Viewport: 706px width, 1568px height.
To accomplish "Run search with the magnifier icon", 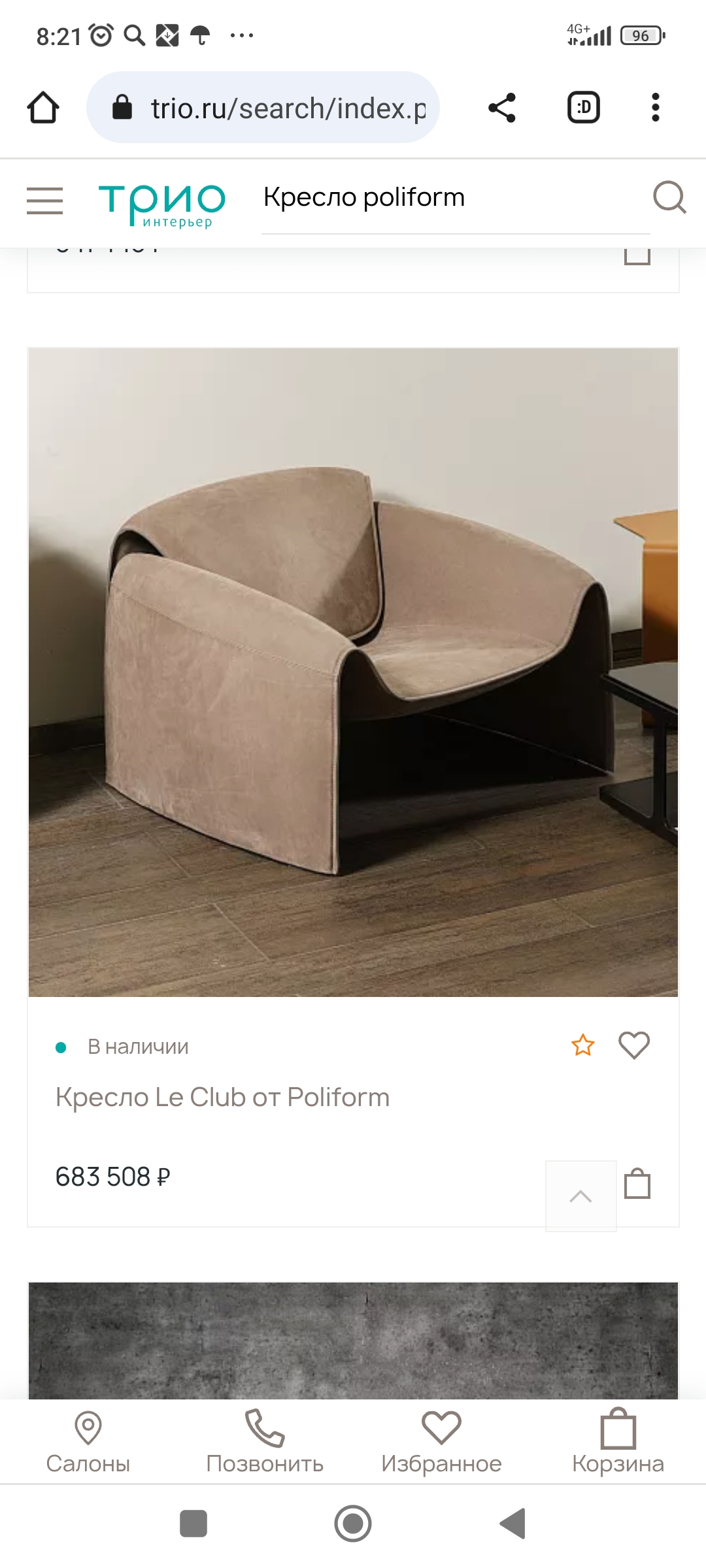I will click(669, 197).
